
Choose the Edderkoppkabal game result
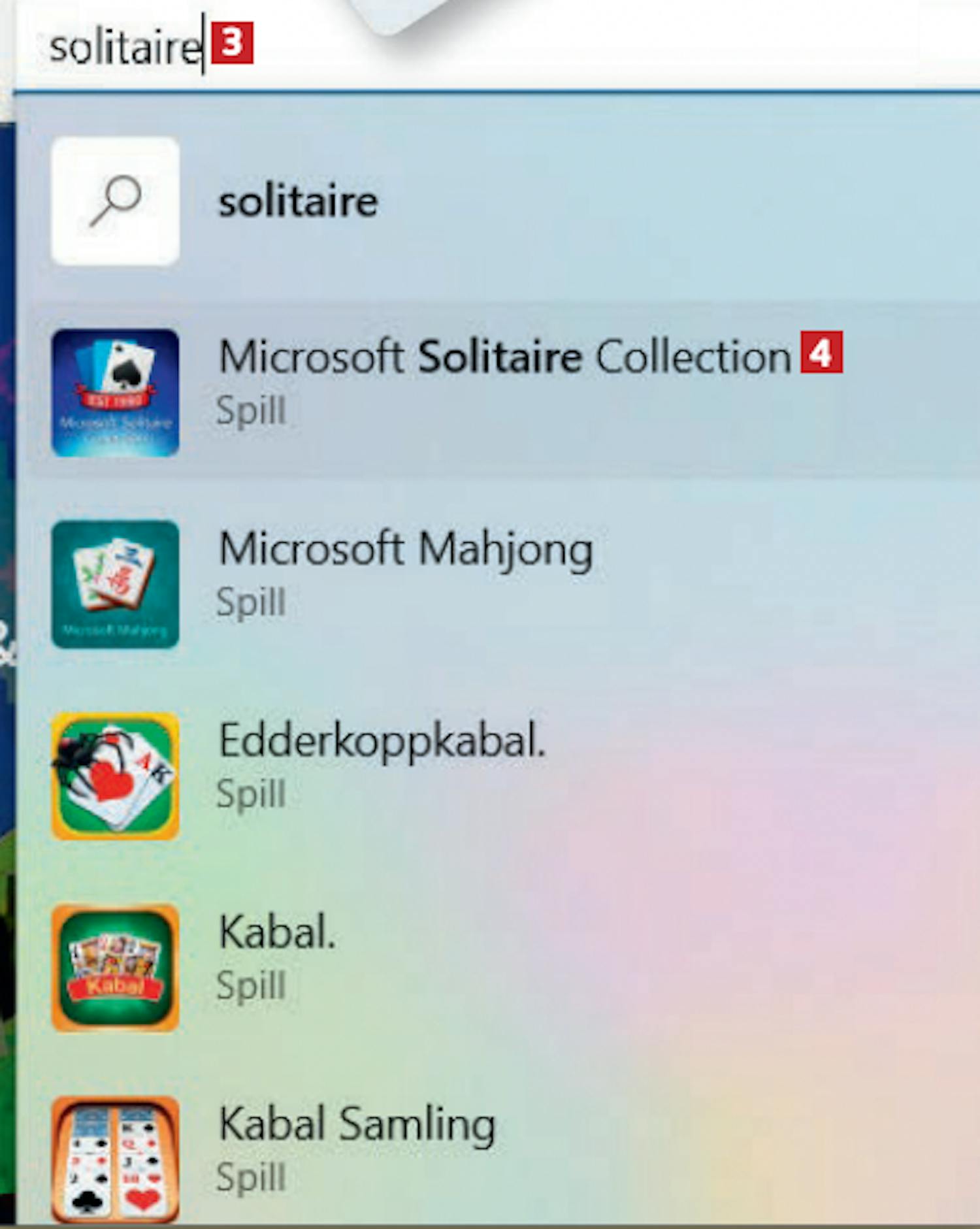tap(382, 741)
